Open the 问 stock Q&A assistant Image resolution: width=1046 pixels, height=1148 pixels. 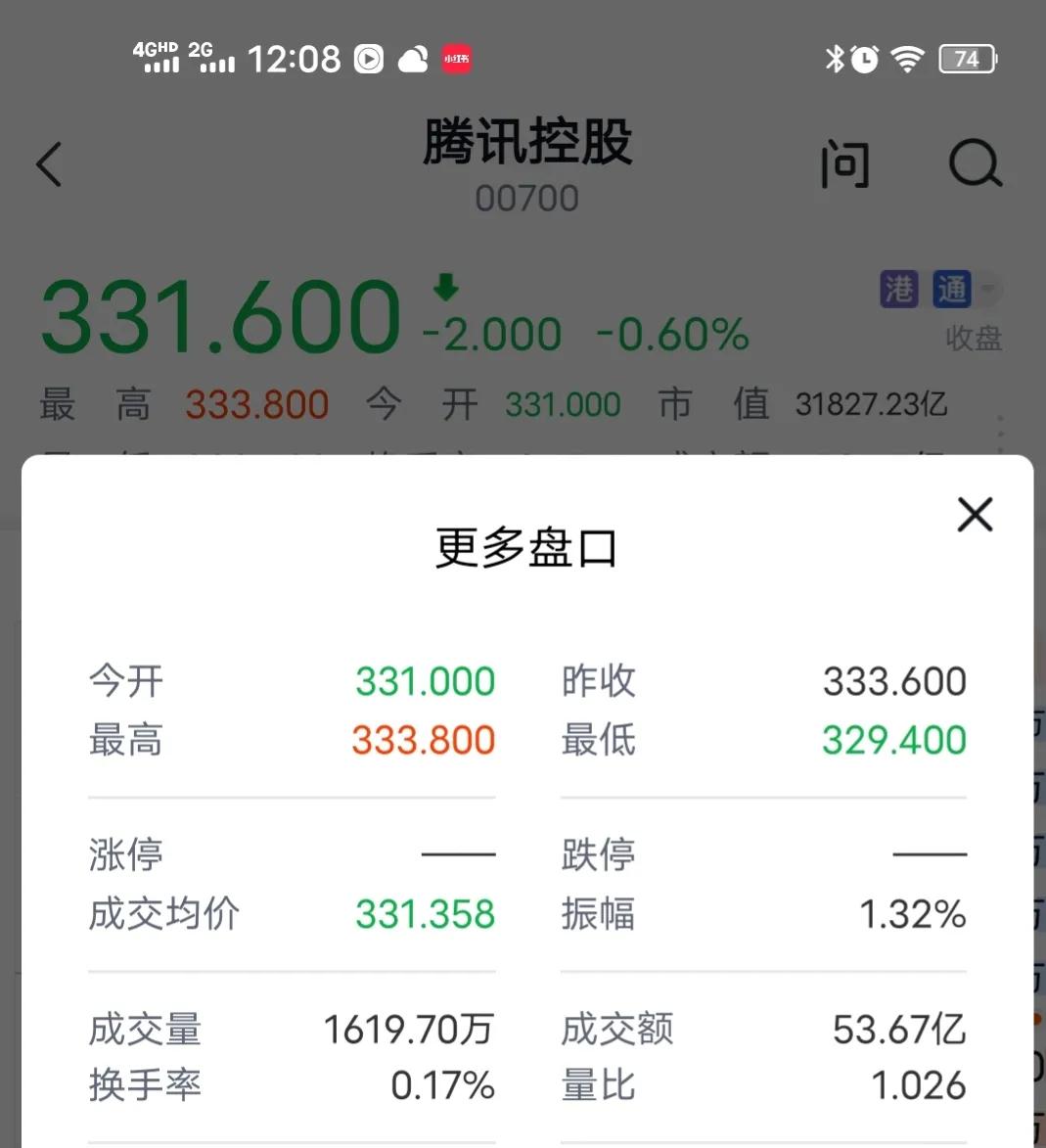click(x=844, y=164)
